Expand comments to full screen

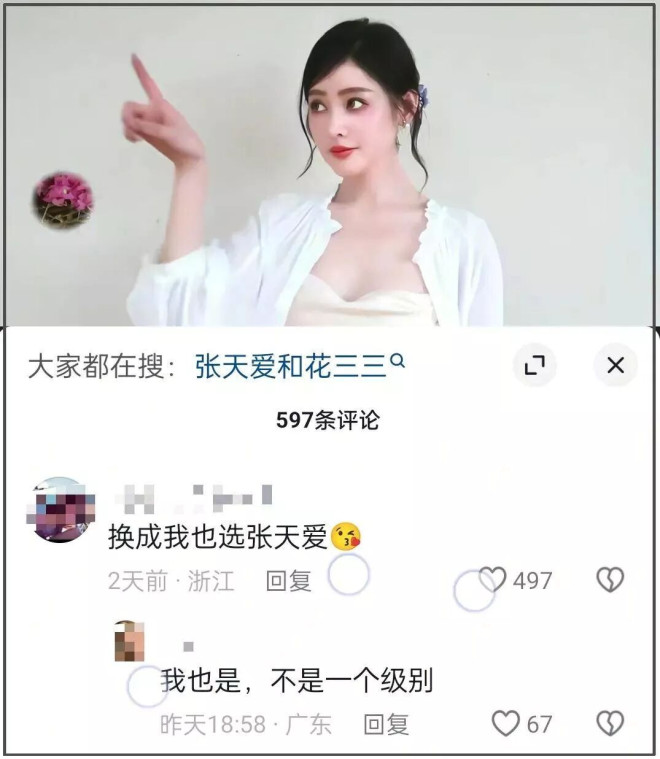535,366
